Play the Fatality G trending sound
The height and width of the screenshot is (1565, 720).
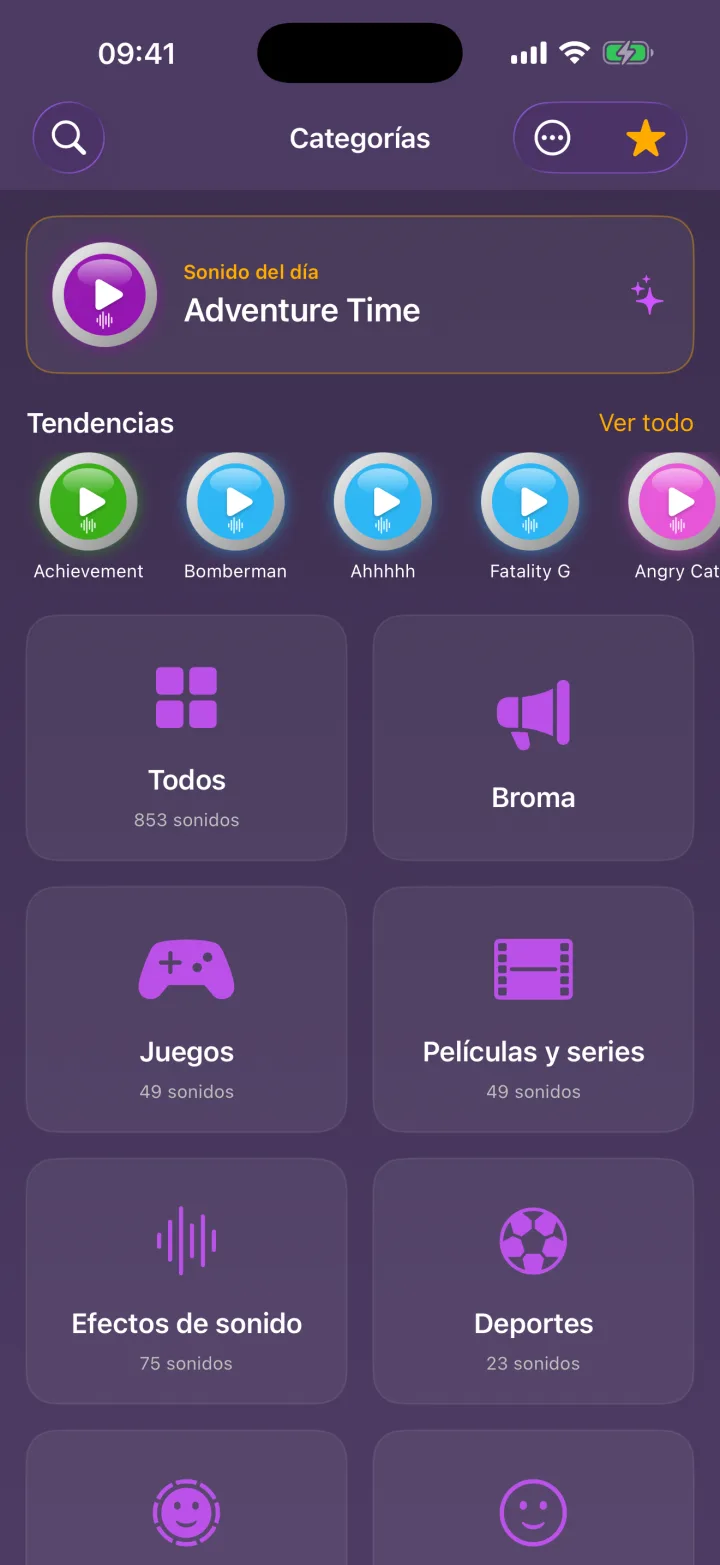(530, 502)
